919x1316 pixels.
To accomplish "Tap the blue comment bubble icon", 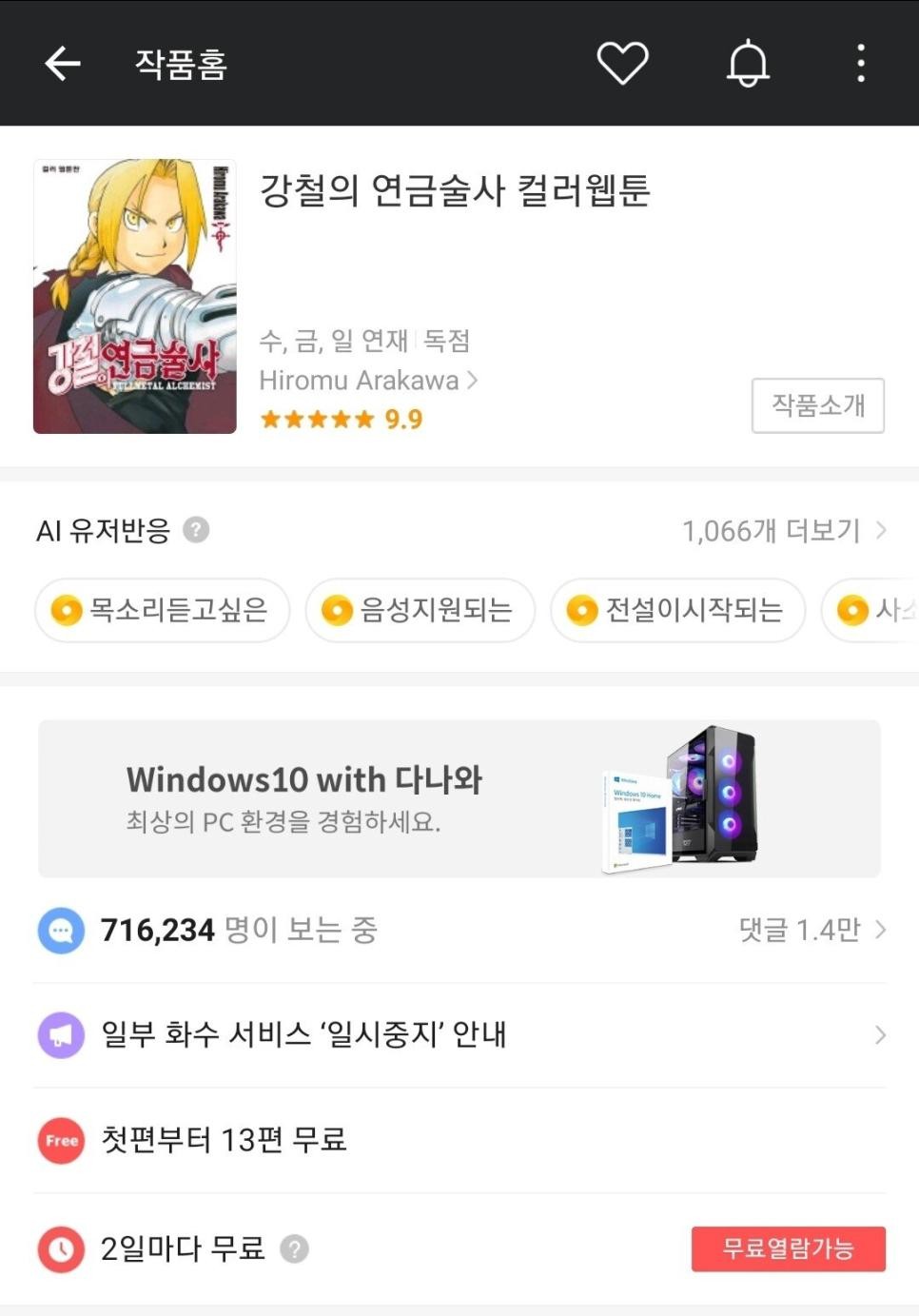I will pos(60,930).
